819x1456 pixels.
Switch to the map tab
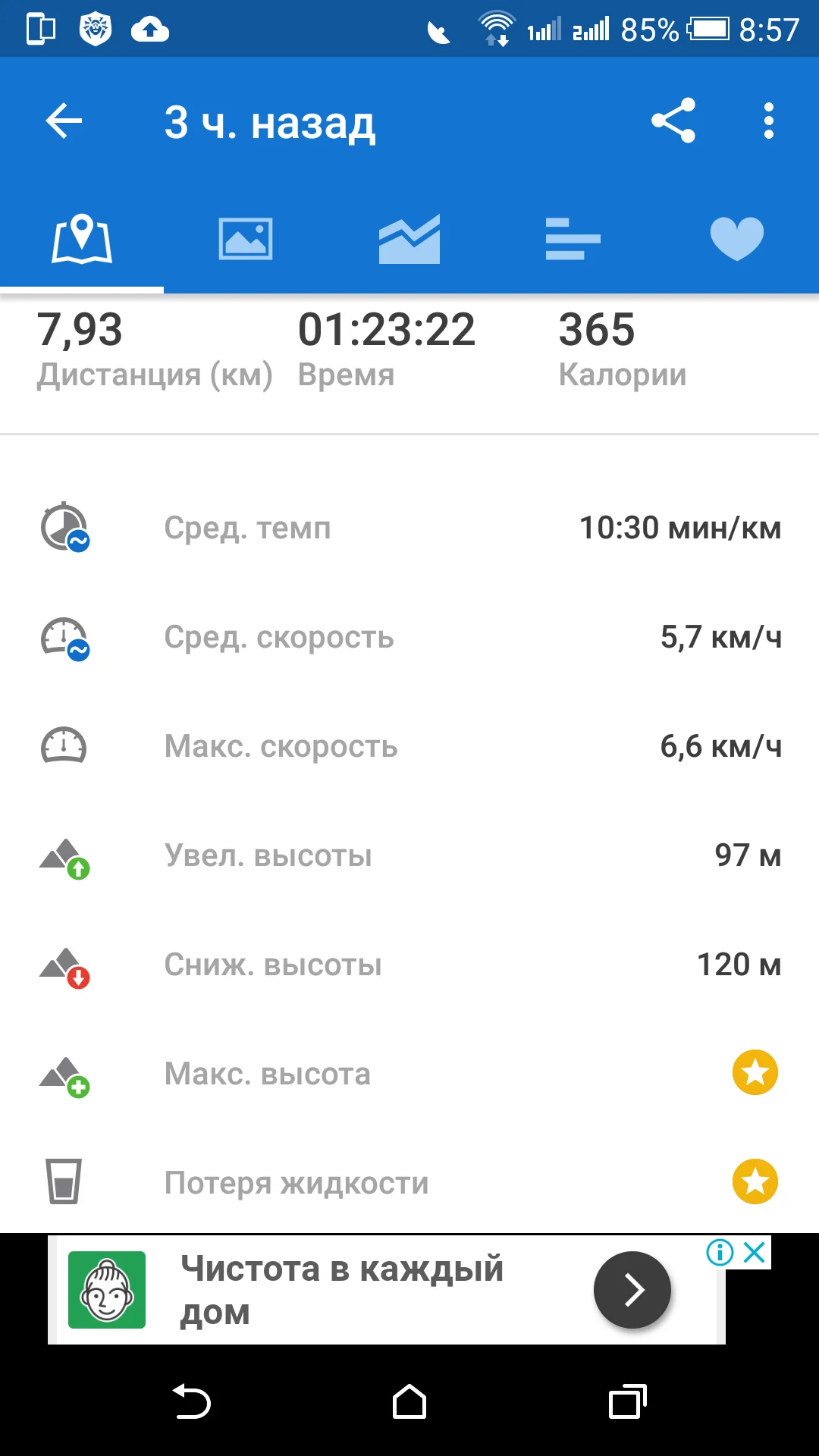(82, 240)
